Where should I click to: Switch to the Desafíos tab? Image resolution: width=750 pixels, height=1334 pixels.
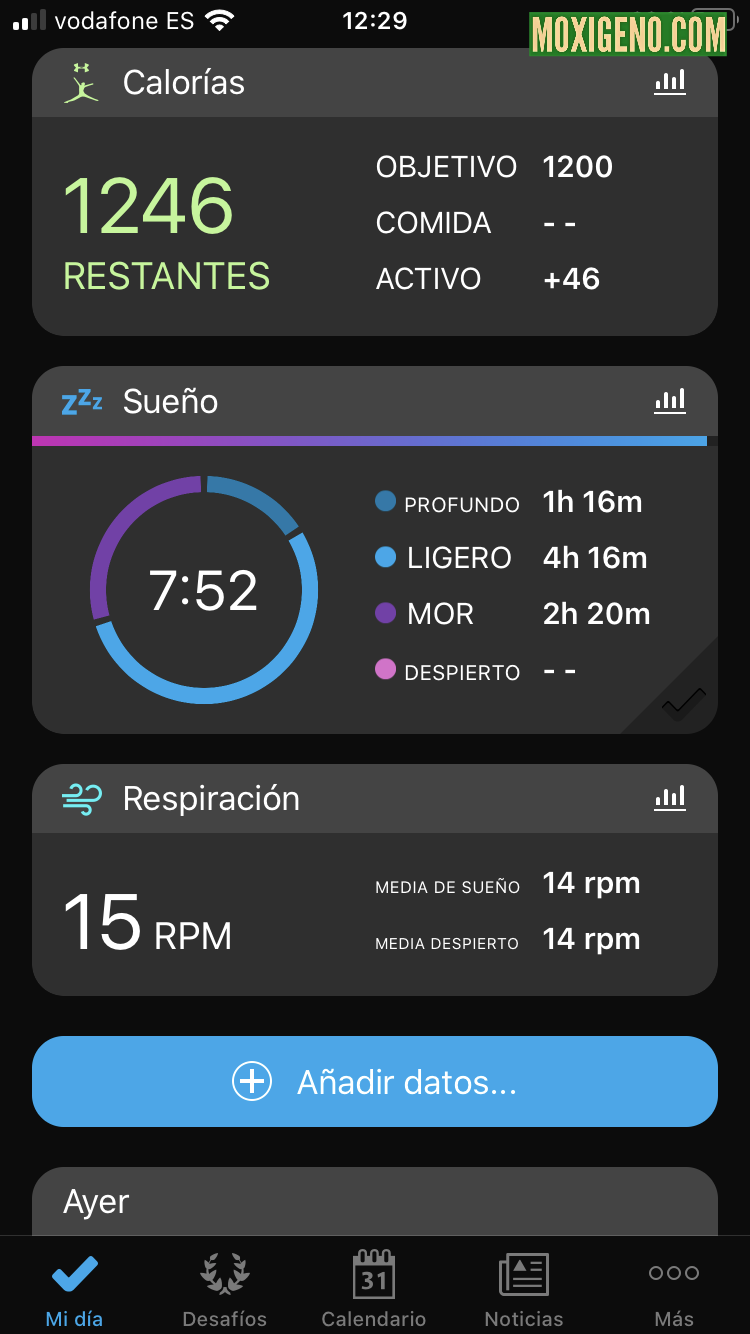224,1288
